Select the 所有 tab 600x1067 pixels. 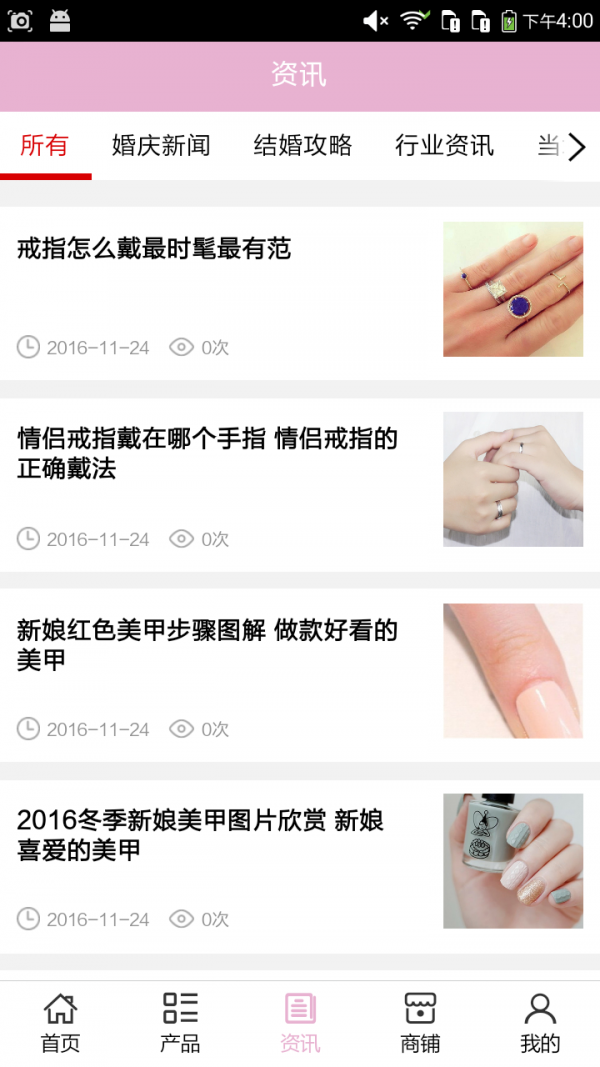tap(45, 146)
